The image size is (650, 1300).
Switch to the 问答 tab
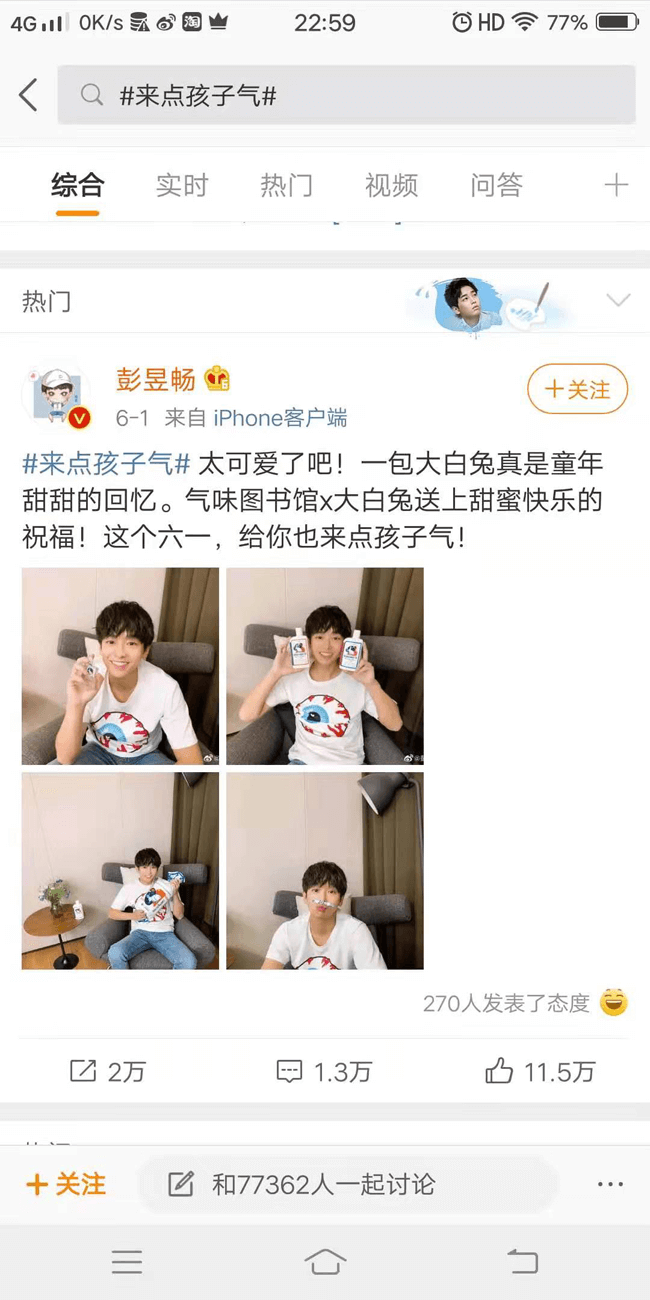[x=497, y=185]
